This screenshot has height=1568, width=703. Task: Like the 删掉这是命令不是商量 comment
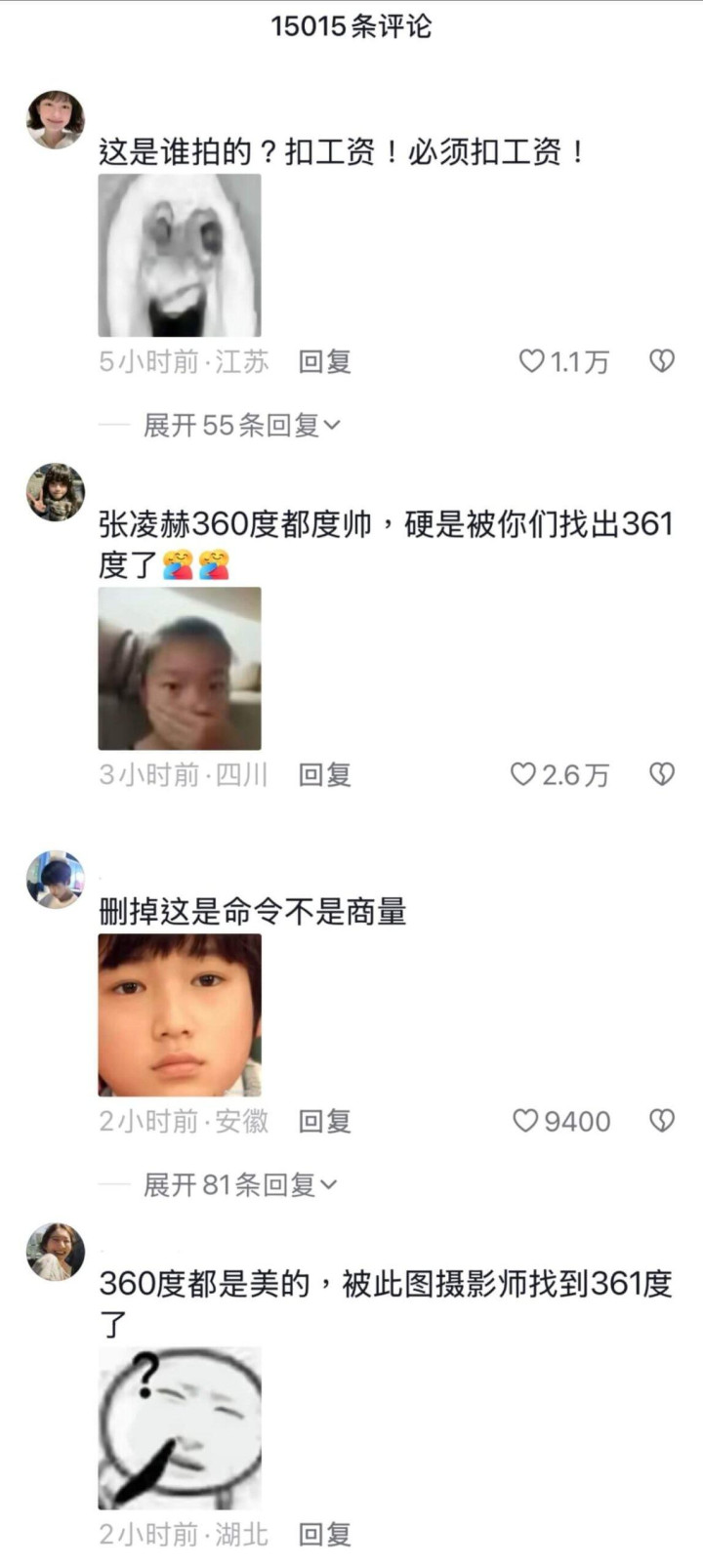pyautogui.click(x=526, y=1121)
